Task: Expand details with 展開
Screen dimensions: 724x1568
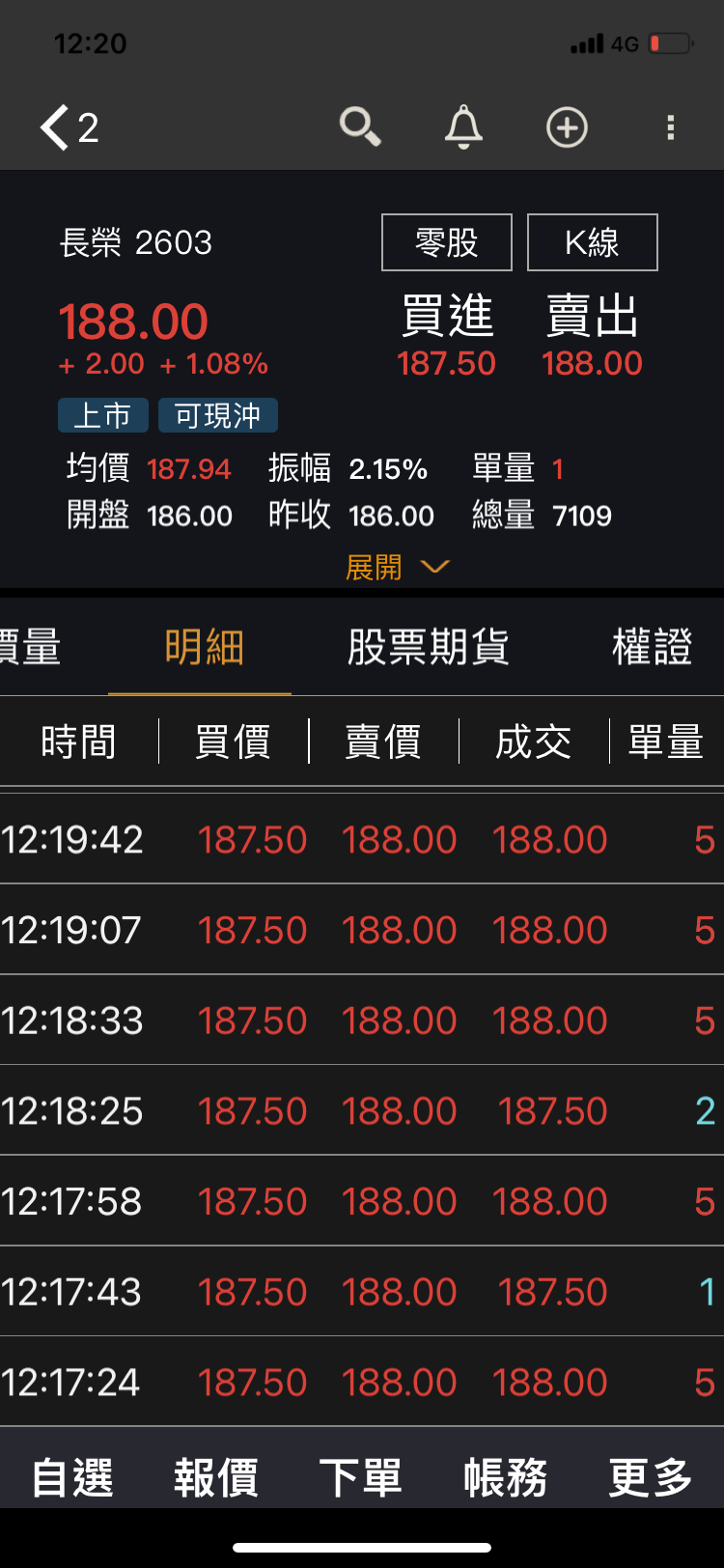Action: point(397,567)
